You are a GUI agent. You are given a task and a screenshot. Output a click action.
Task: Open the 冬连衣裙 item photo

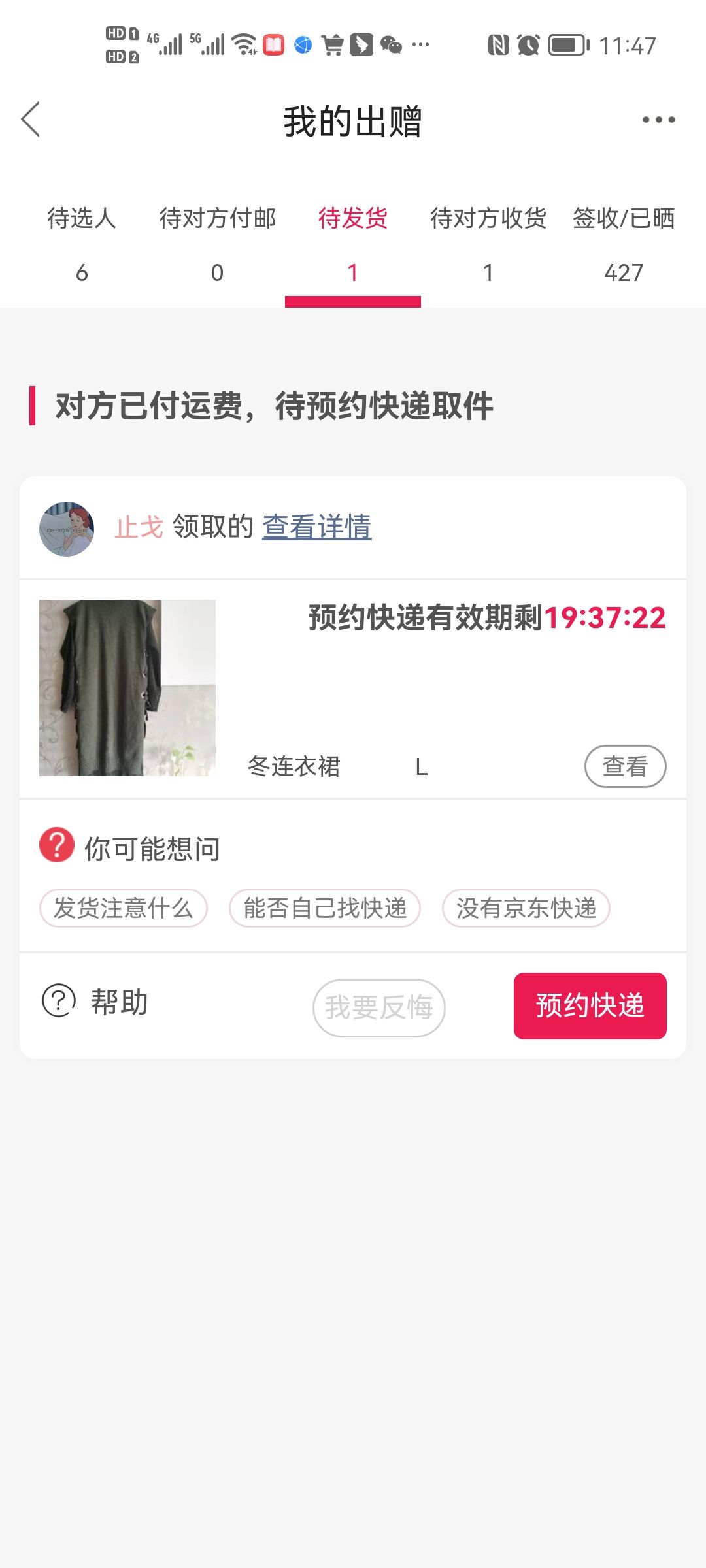pyautogui.click(x=127, y=688)
